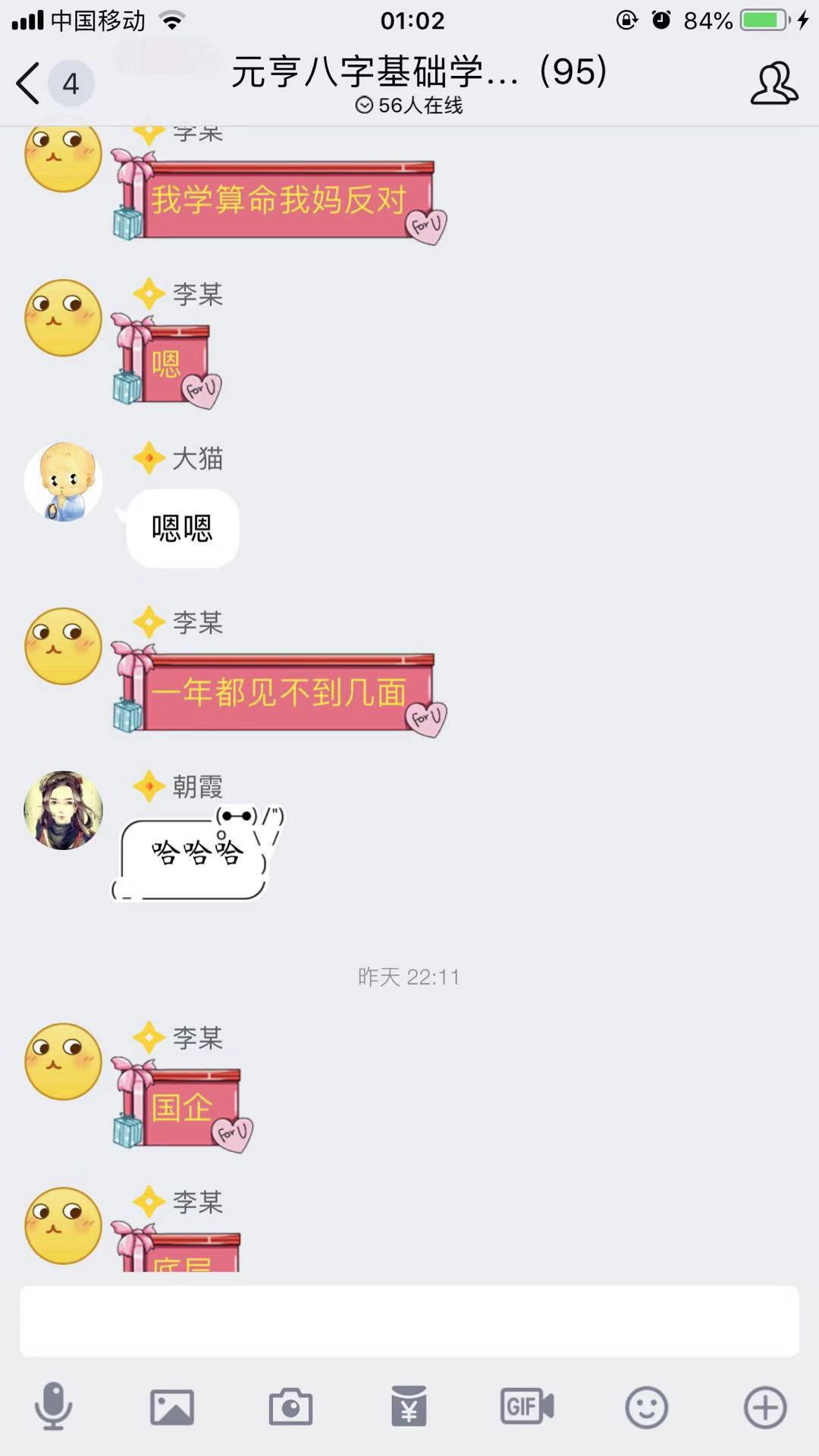The width and height of the screenshot is (819, 1456).
Task: Open 李某's avatar beside the 国企 message
Action: 64,1062
